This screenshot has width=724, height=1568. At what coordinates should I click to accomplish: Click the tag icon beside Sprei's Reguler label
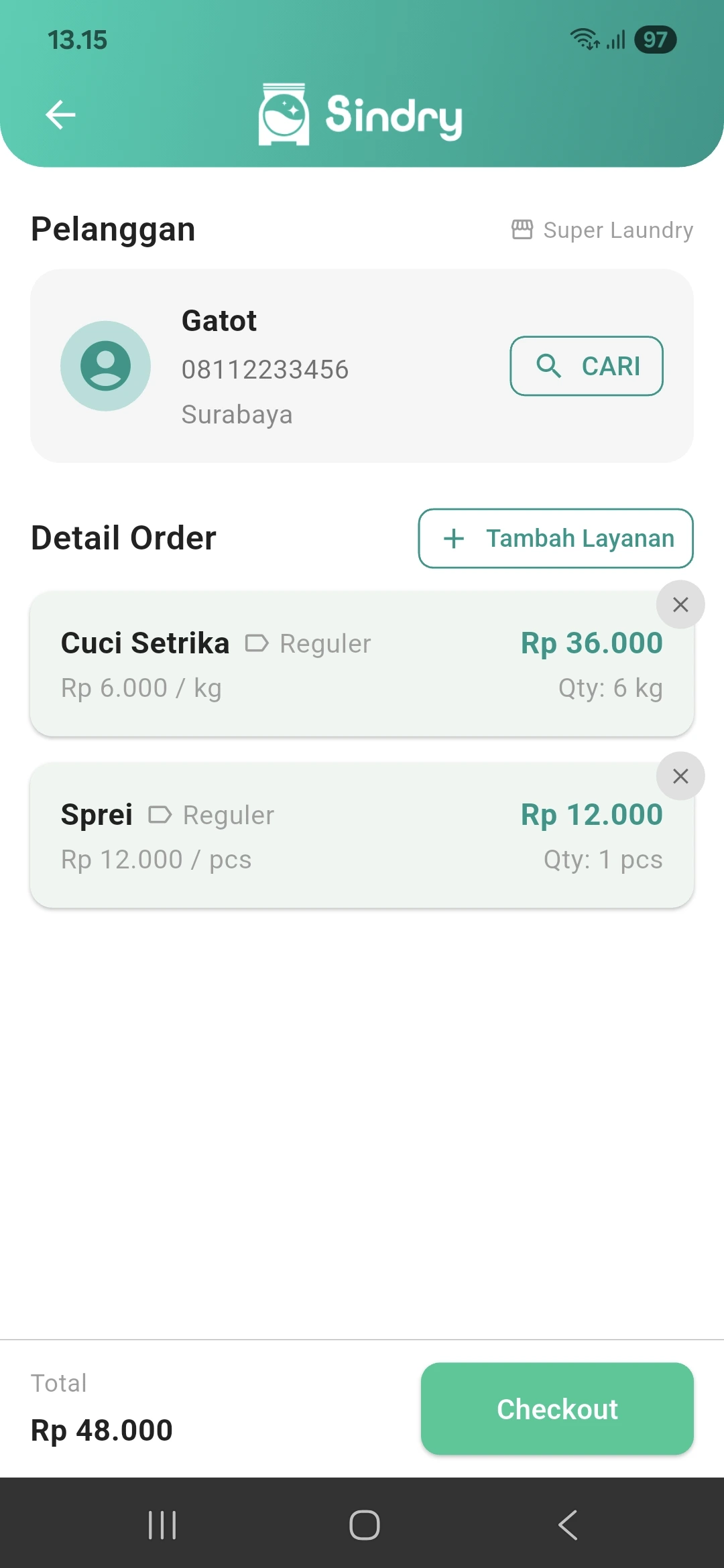point(159,815)
